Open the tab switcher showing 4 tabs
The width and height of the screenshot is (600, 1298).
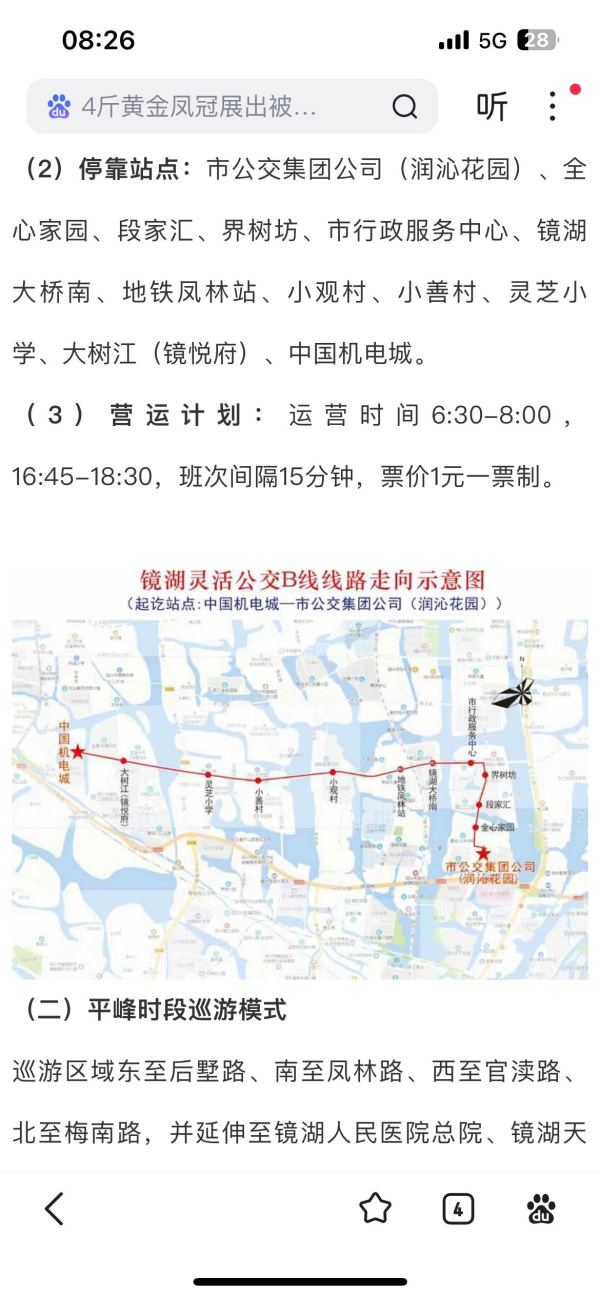tap(458, 1209)
